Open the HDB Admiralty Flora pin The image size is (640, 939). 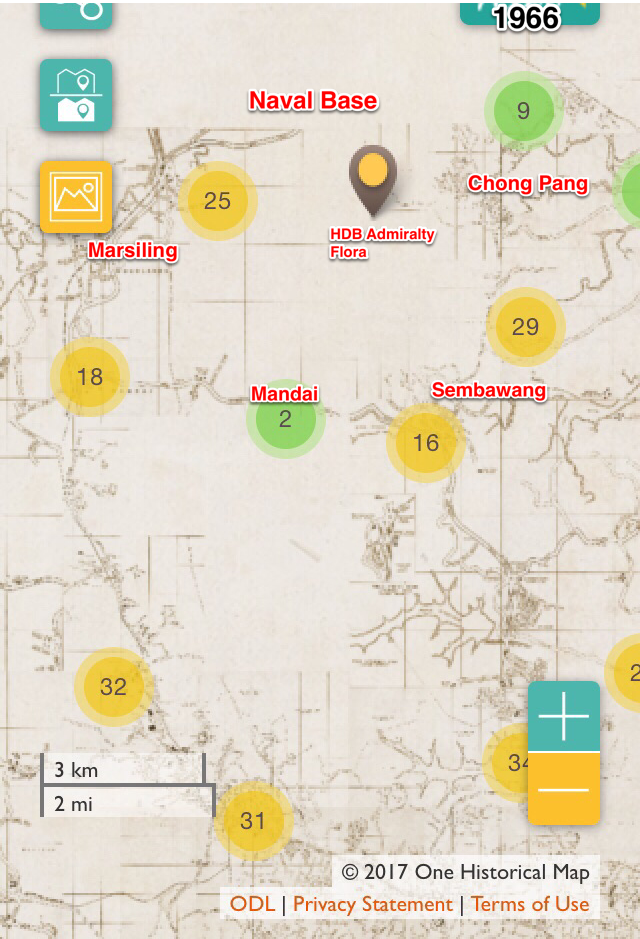pyautogui.click(x=372, y=178)
